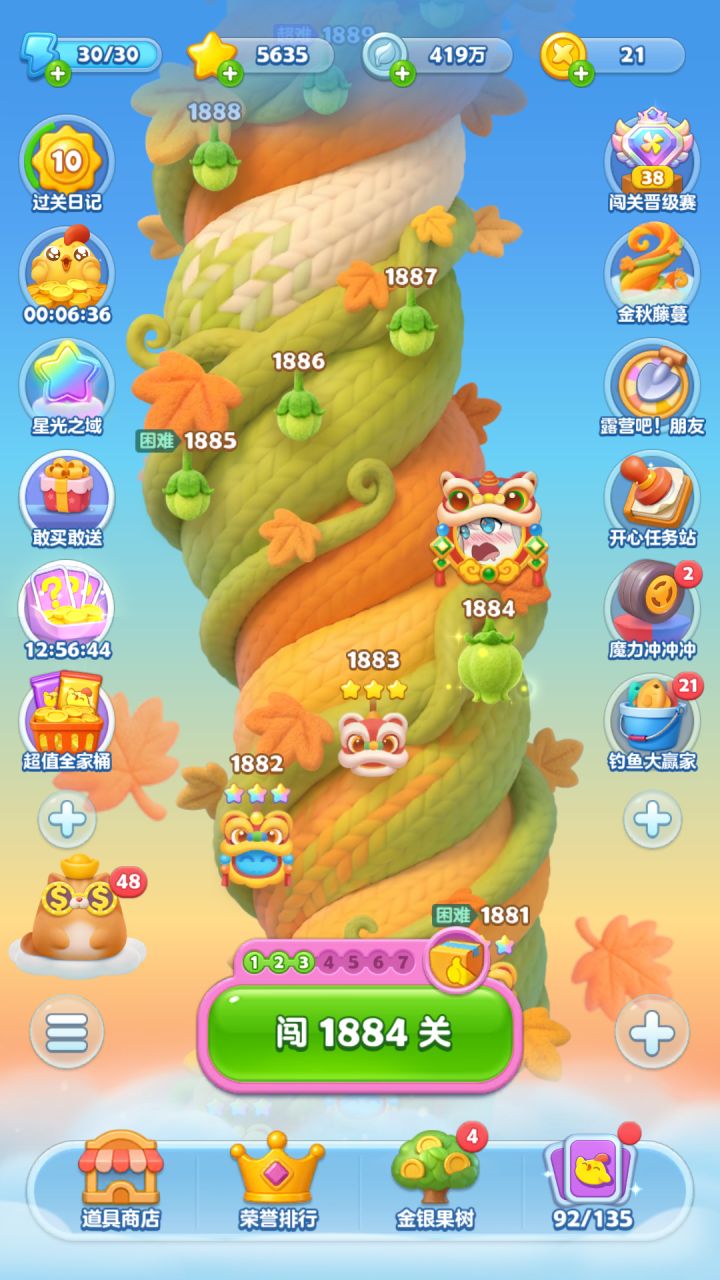Open 金银果树 tree
The height and width of the screenshot is (1280, 720).
click(435, 1180)
